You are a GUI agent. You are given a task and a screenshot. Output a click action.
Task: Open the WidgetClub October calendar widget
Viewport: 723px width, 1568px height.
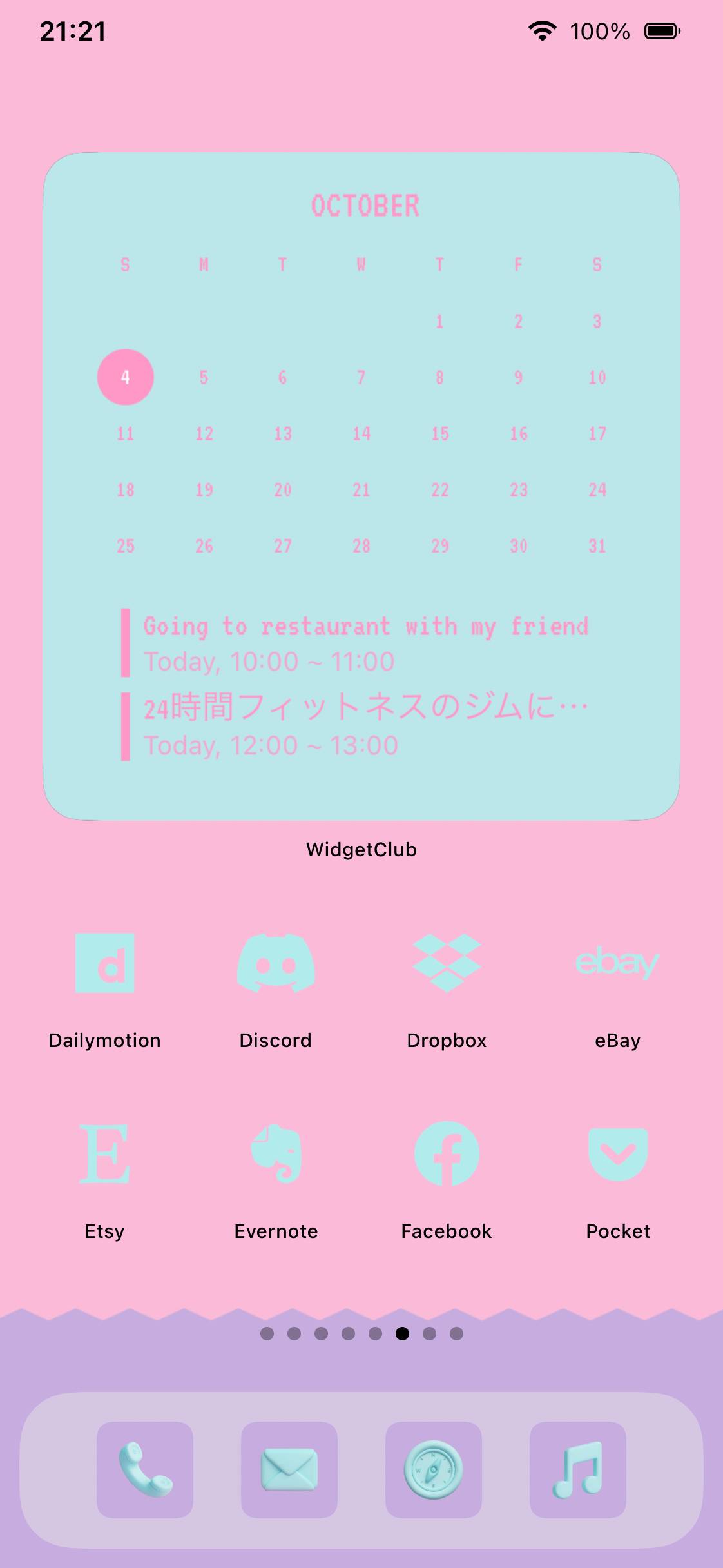click(361, 486)
